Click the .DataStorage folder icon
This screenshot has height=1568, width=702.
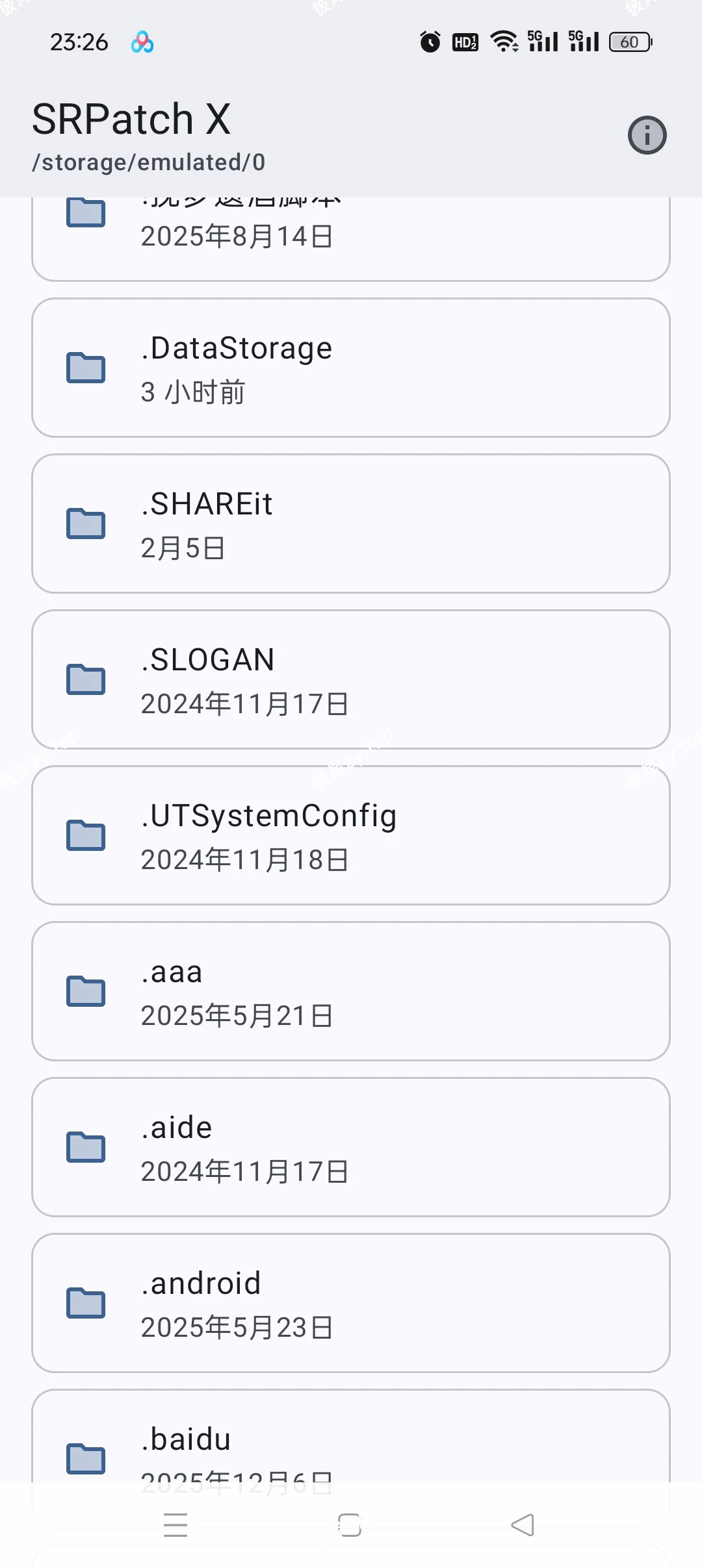[x=85, y=368]
